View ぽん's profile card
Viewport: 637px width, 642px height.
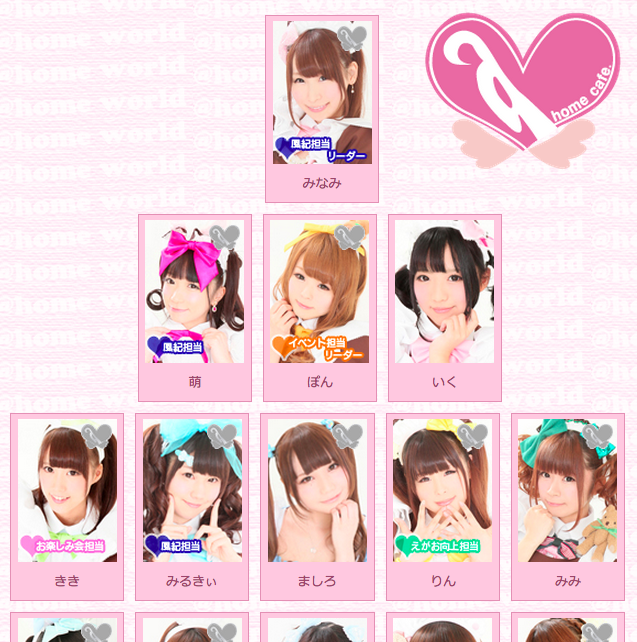tap(319, 295)
